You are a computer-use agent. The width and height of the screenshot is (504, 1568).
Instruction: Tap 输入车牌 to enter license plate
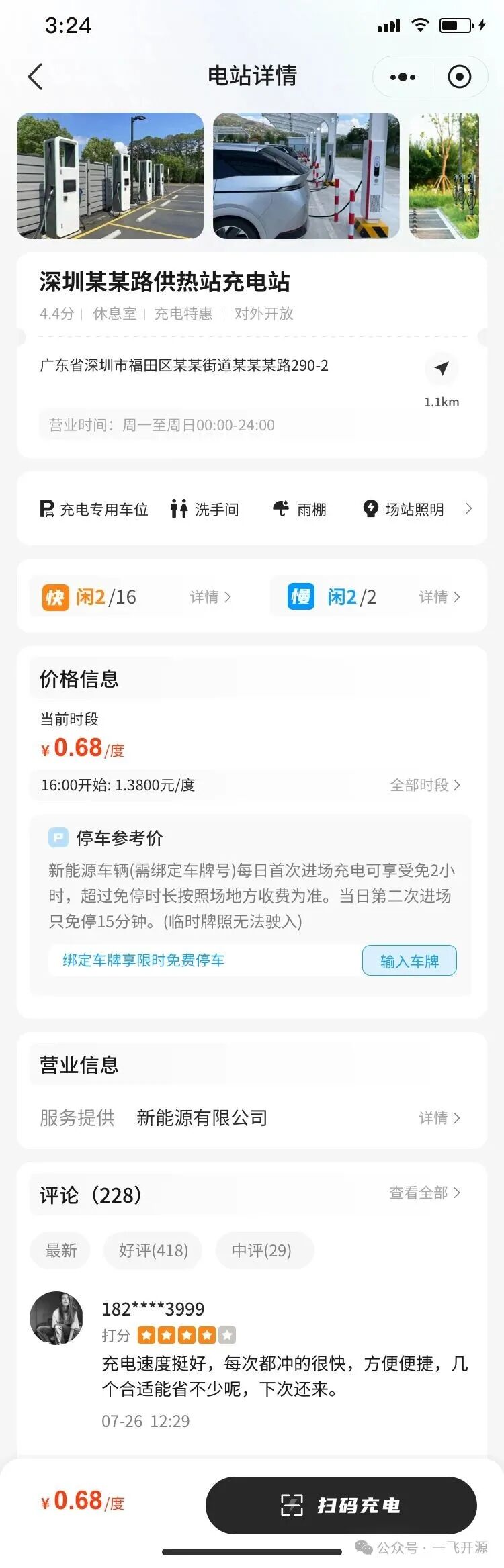tap(409, 961)
